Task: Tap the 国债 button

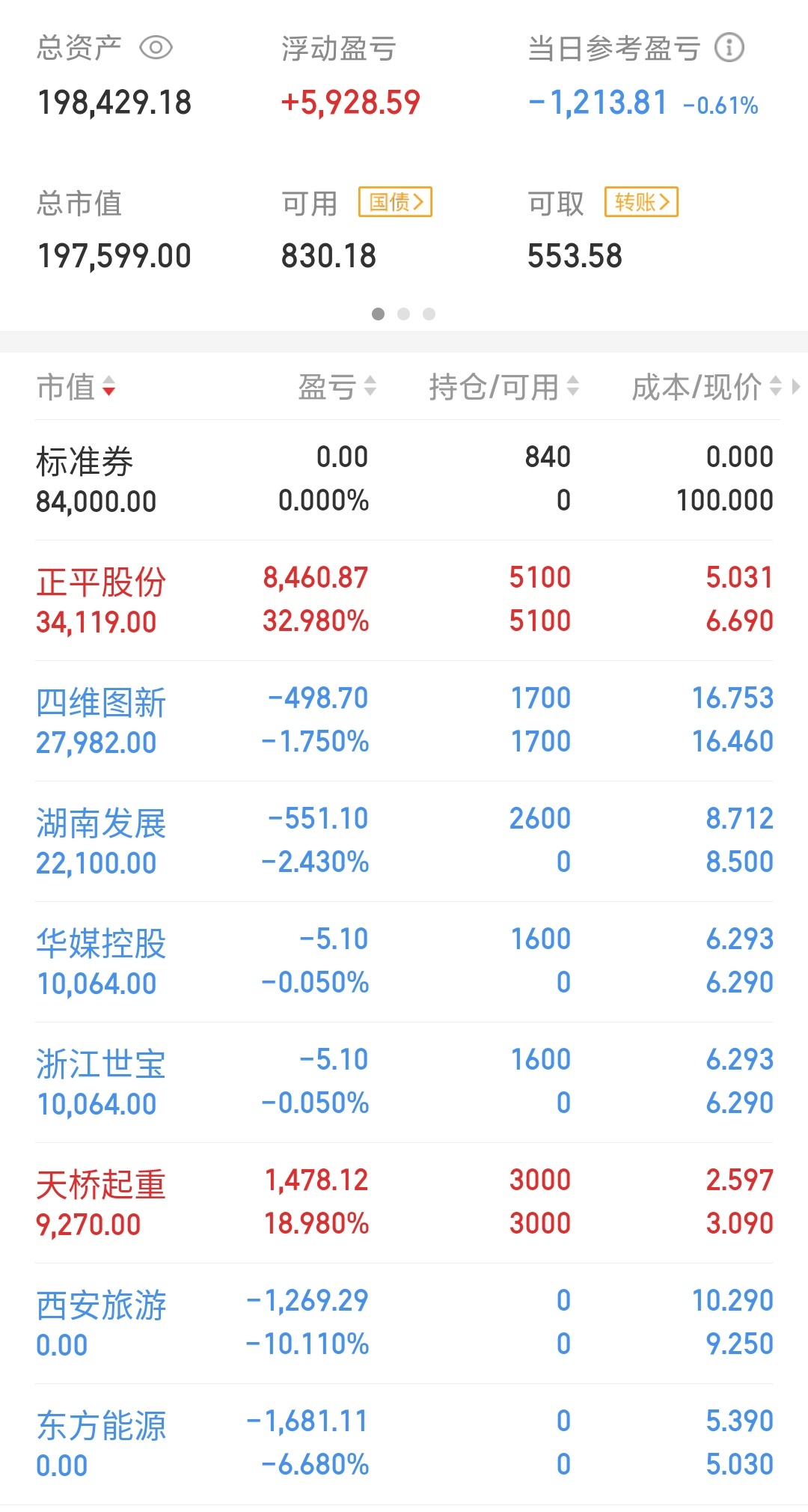Action: pyautogui.click(x=396, y=202)
